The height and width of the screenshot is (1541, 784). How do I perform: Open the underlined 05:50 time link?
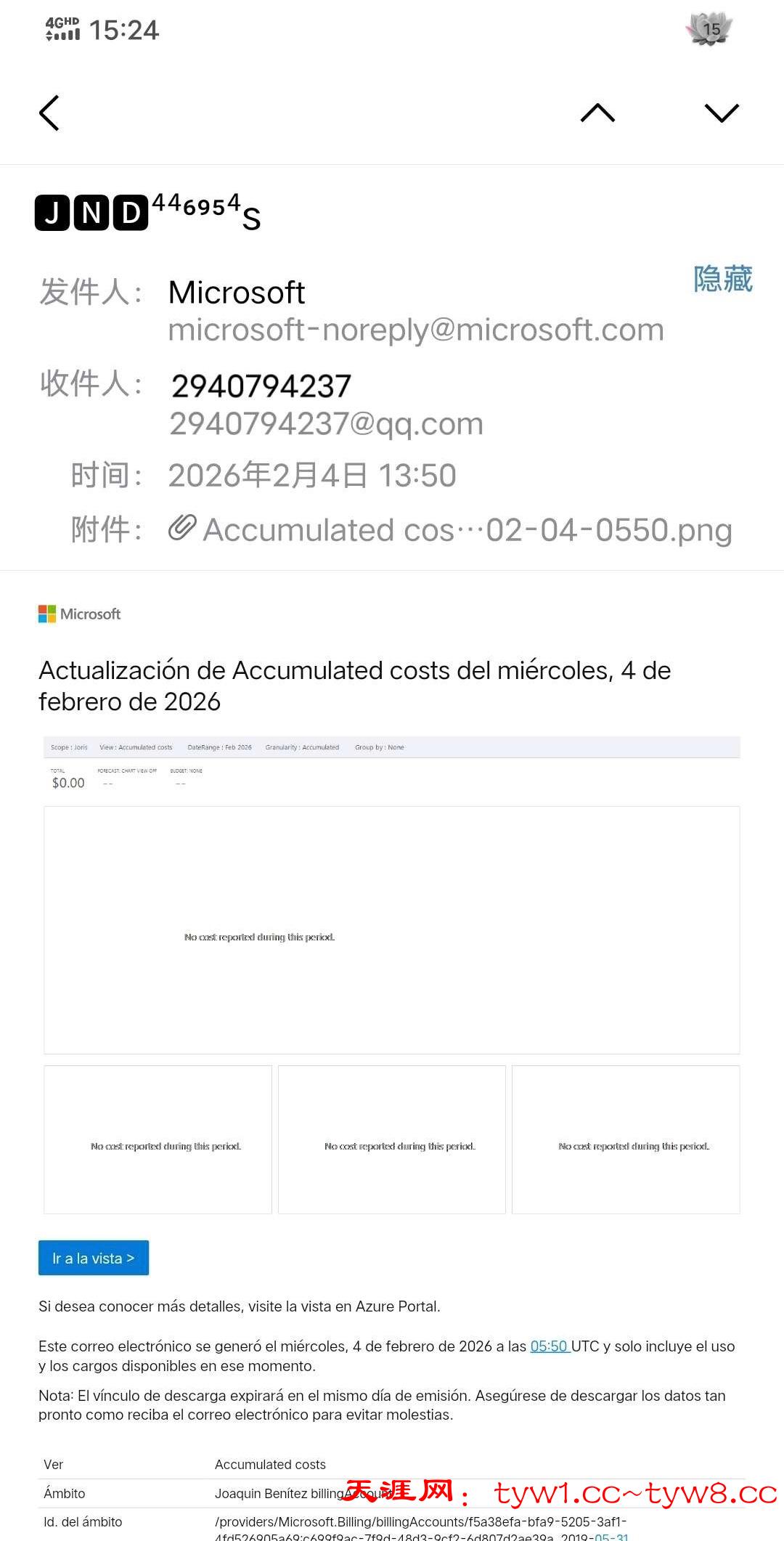pos(550,1346)
